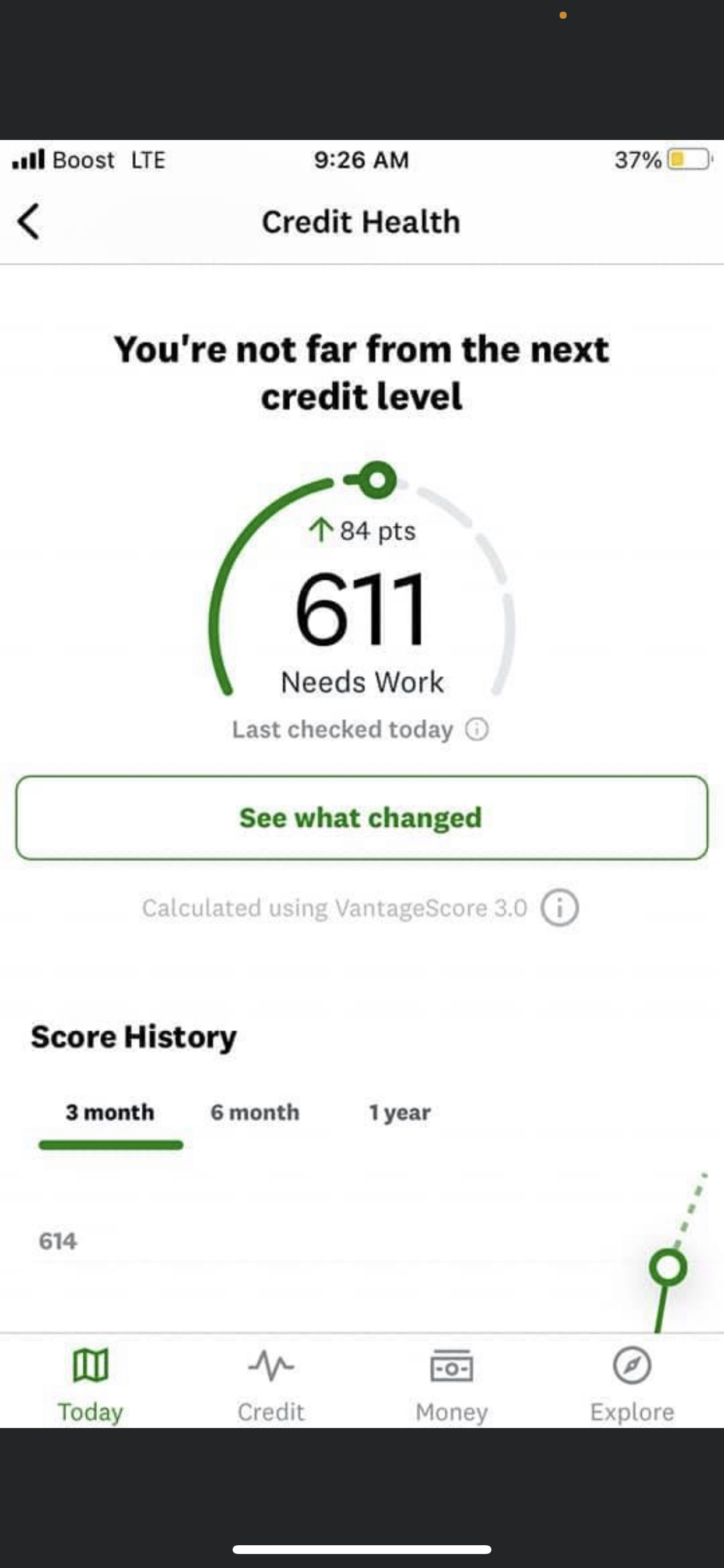This screenshot has width=724, height=1568.
Task: Switch to 6 month score history
Action: click(x=255, y=1112)
